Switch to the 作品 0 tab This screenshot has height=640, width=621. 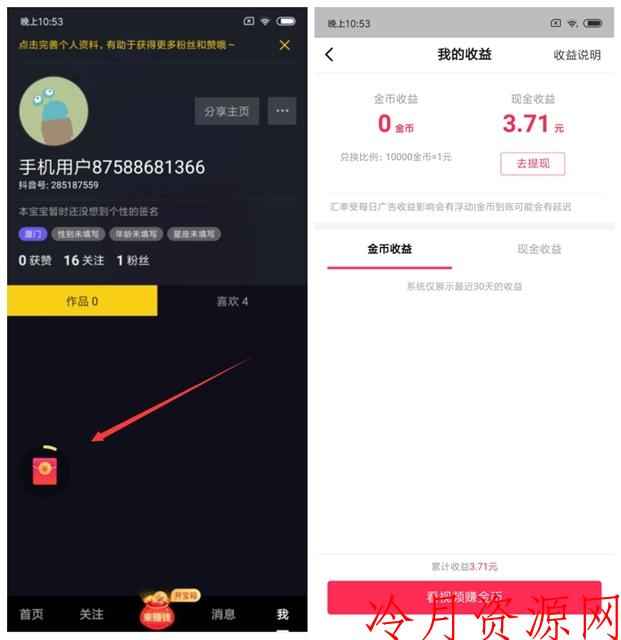click(x=82, y=301)
